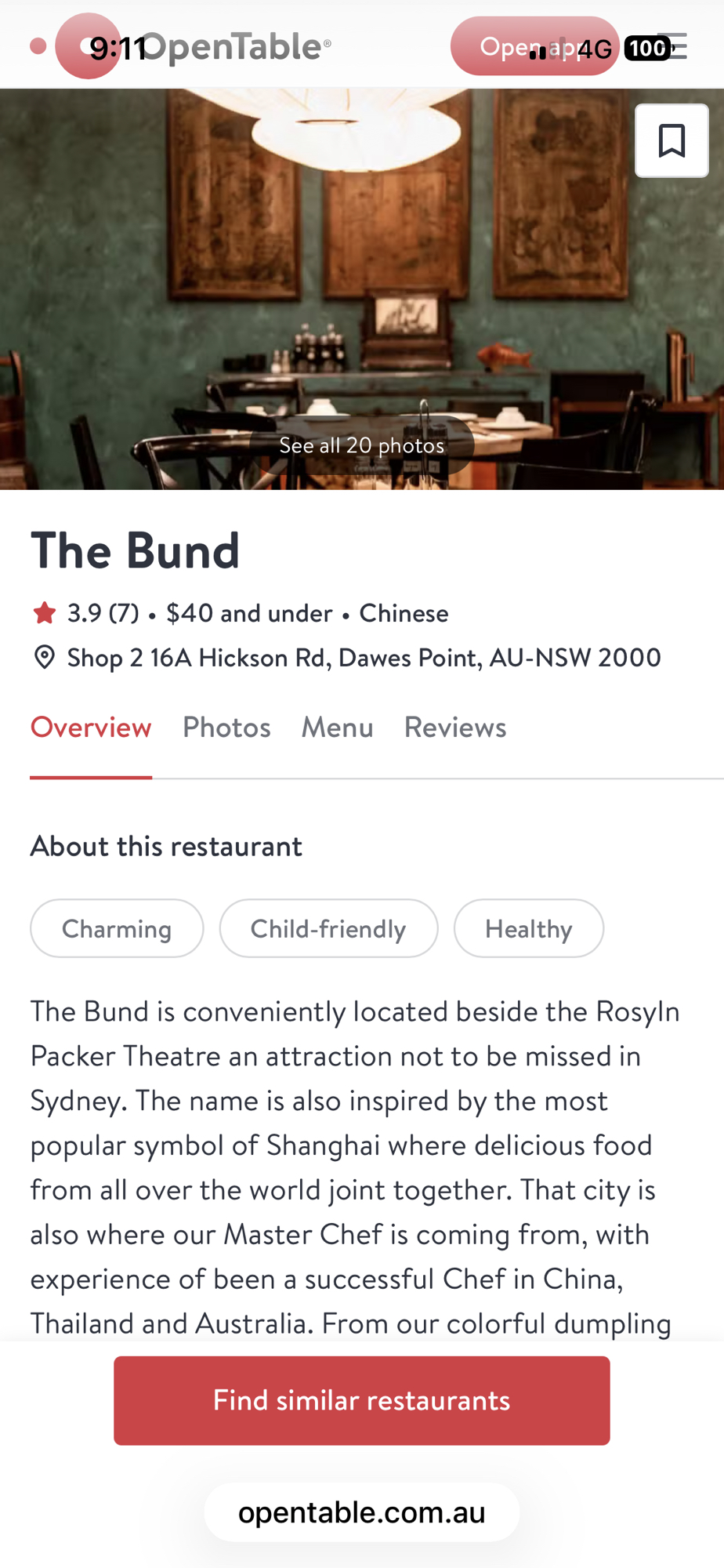The width and height of the screenshot is (724, 1568).
Task: Switch to the Photos tab
Action: click(x=226, y=728)
